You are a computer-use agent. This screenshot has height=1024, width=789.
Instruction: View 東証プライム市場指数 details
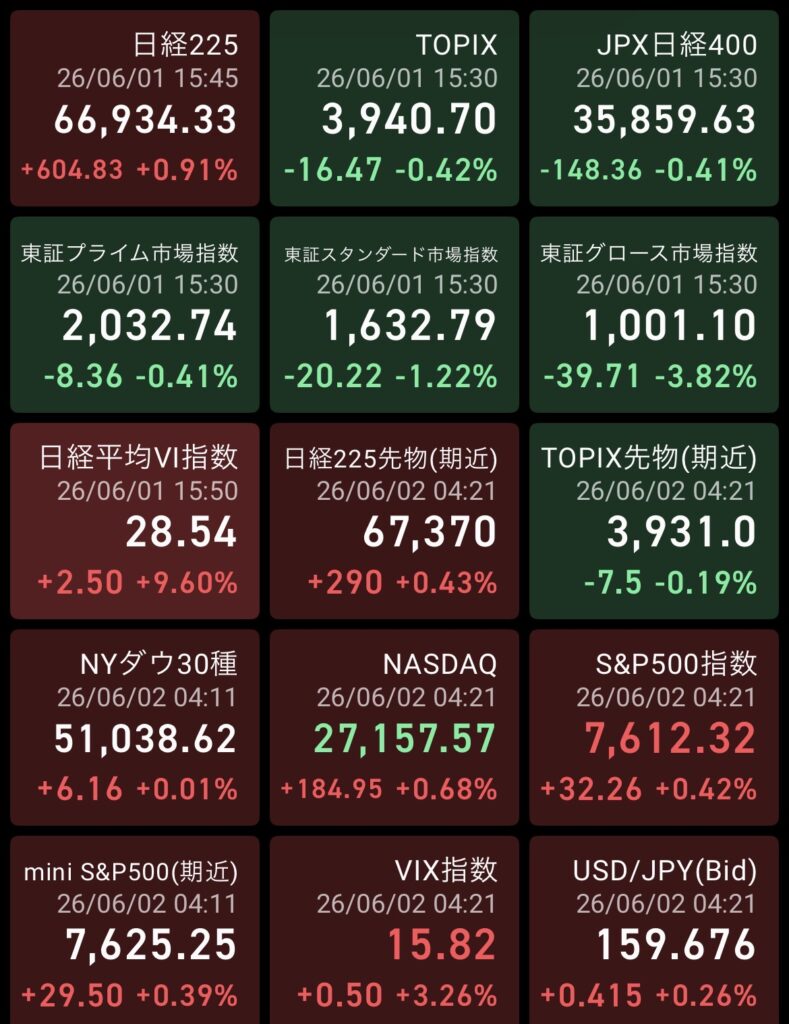tap(135, 315)
